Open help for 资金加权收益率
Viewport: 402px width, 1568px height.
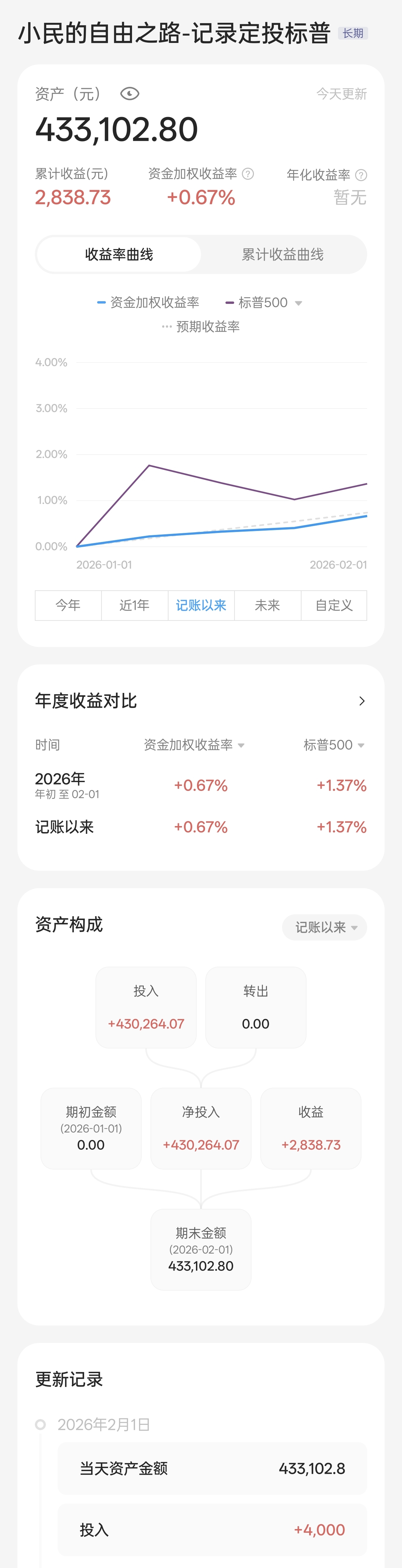248,174
